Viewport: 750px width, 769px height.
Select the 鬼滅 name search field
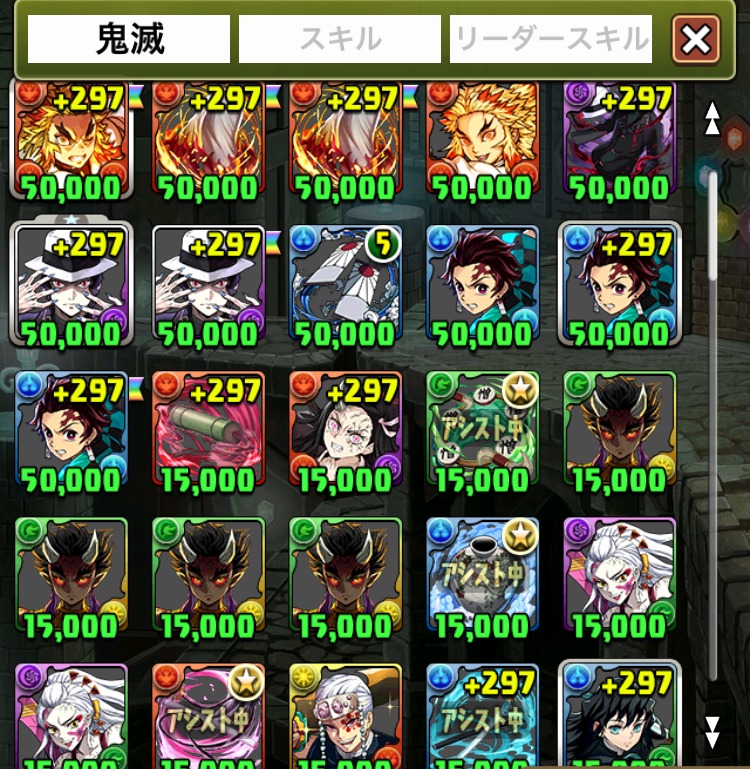[x=129, y=39]
